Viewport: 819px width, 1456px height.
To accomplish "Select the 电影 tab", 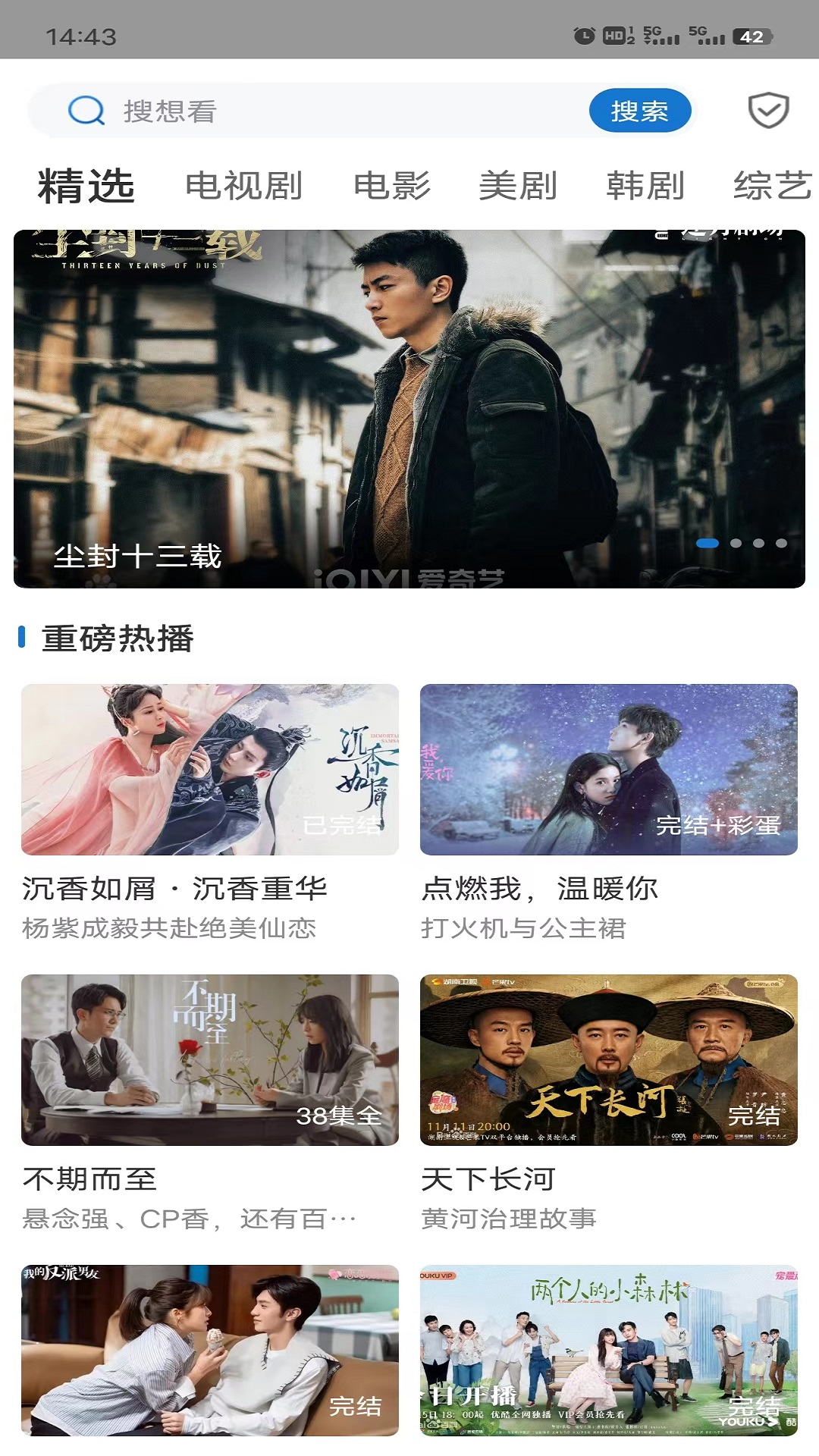I will coord(392,186).
